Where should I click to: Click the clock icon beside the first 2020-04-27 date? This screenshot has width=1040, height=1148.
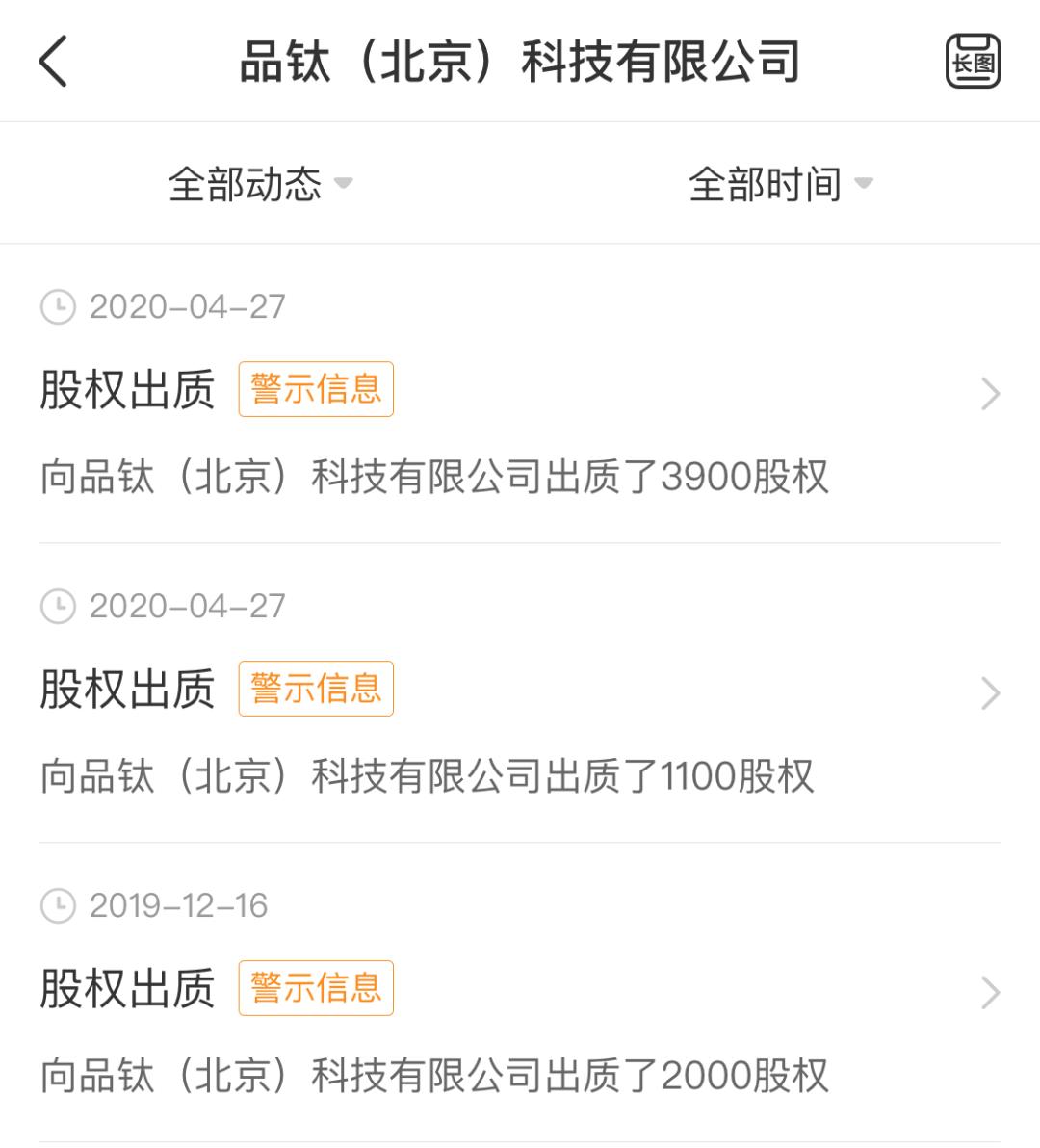(58, 306)
